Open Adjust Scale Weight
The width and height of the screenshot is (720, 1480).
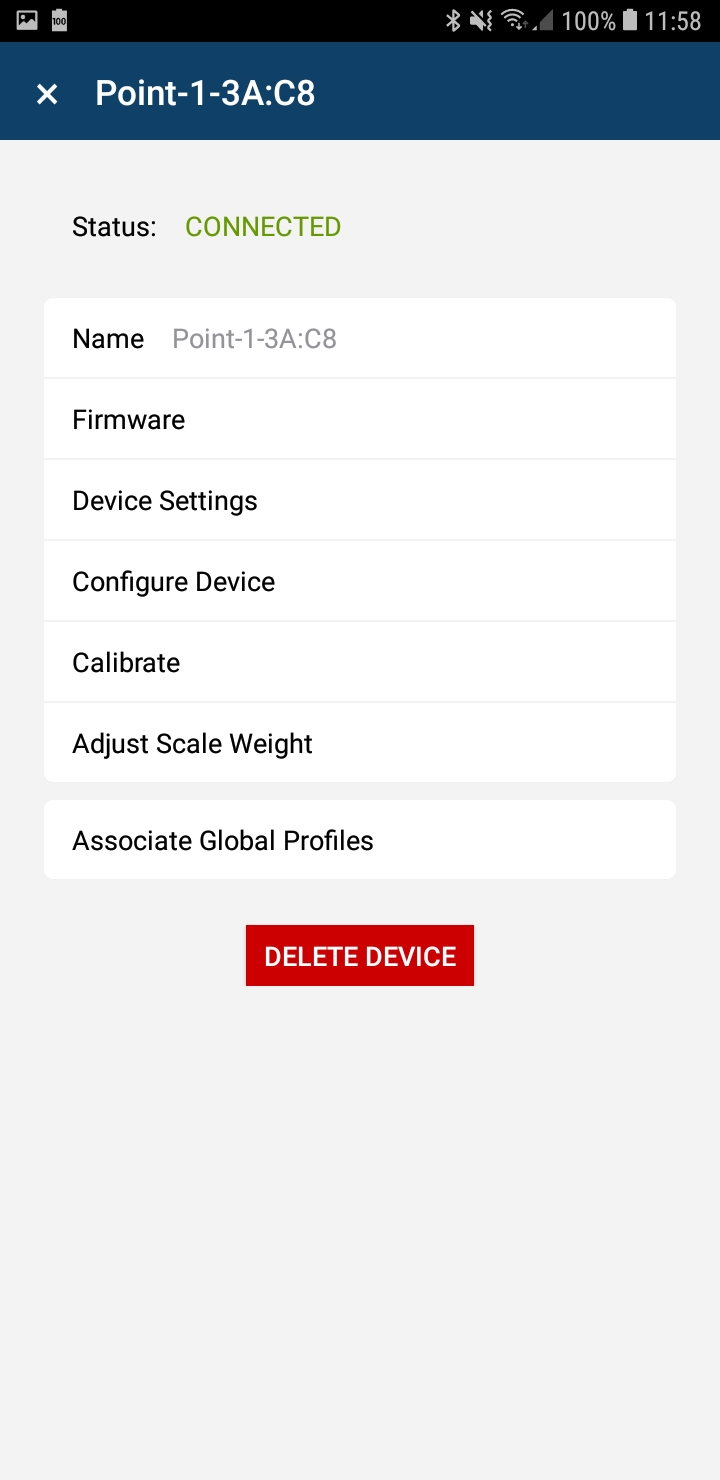(360, 744)
